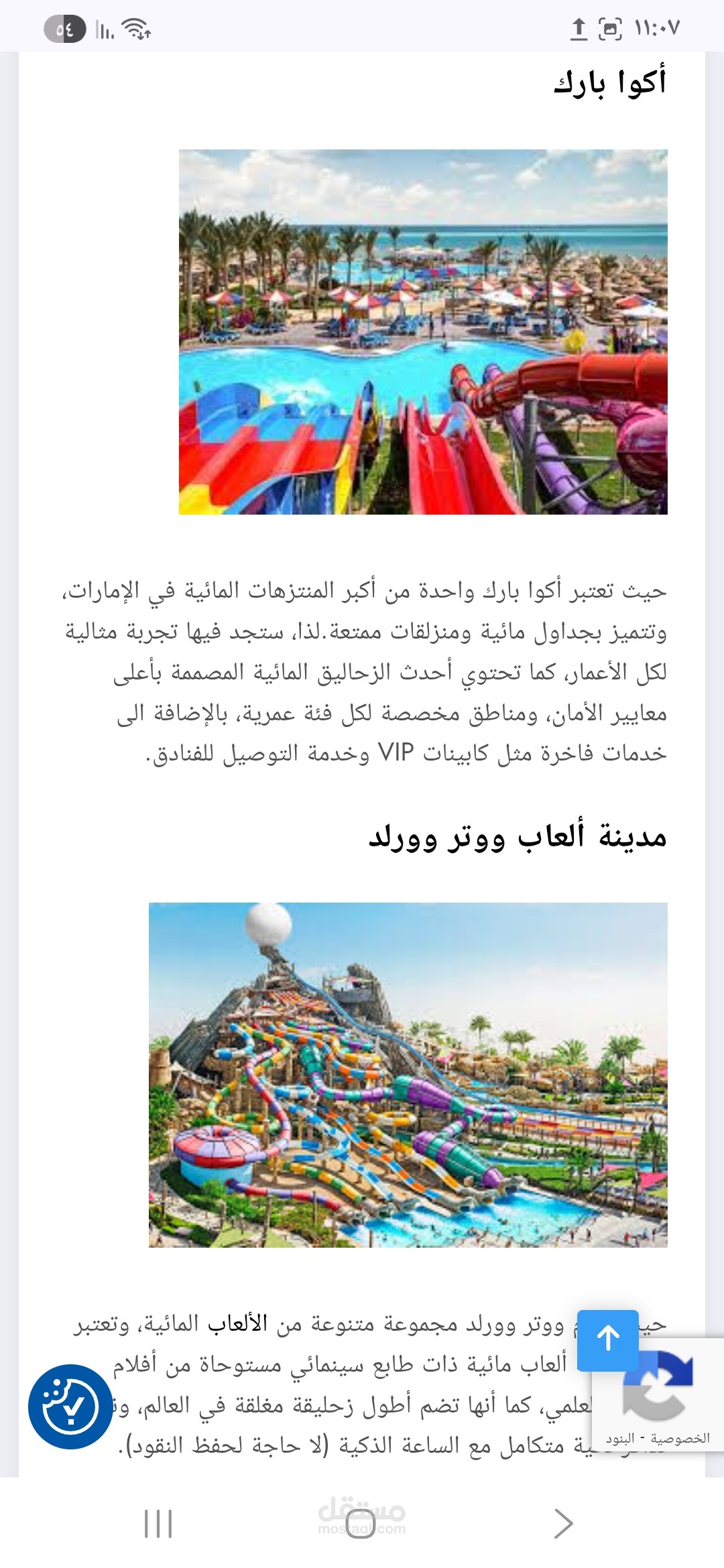Open the reCAPTCHA البنود terms link
The width and height of the screenshot is (724, 1568).
coord(620,1439)
